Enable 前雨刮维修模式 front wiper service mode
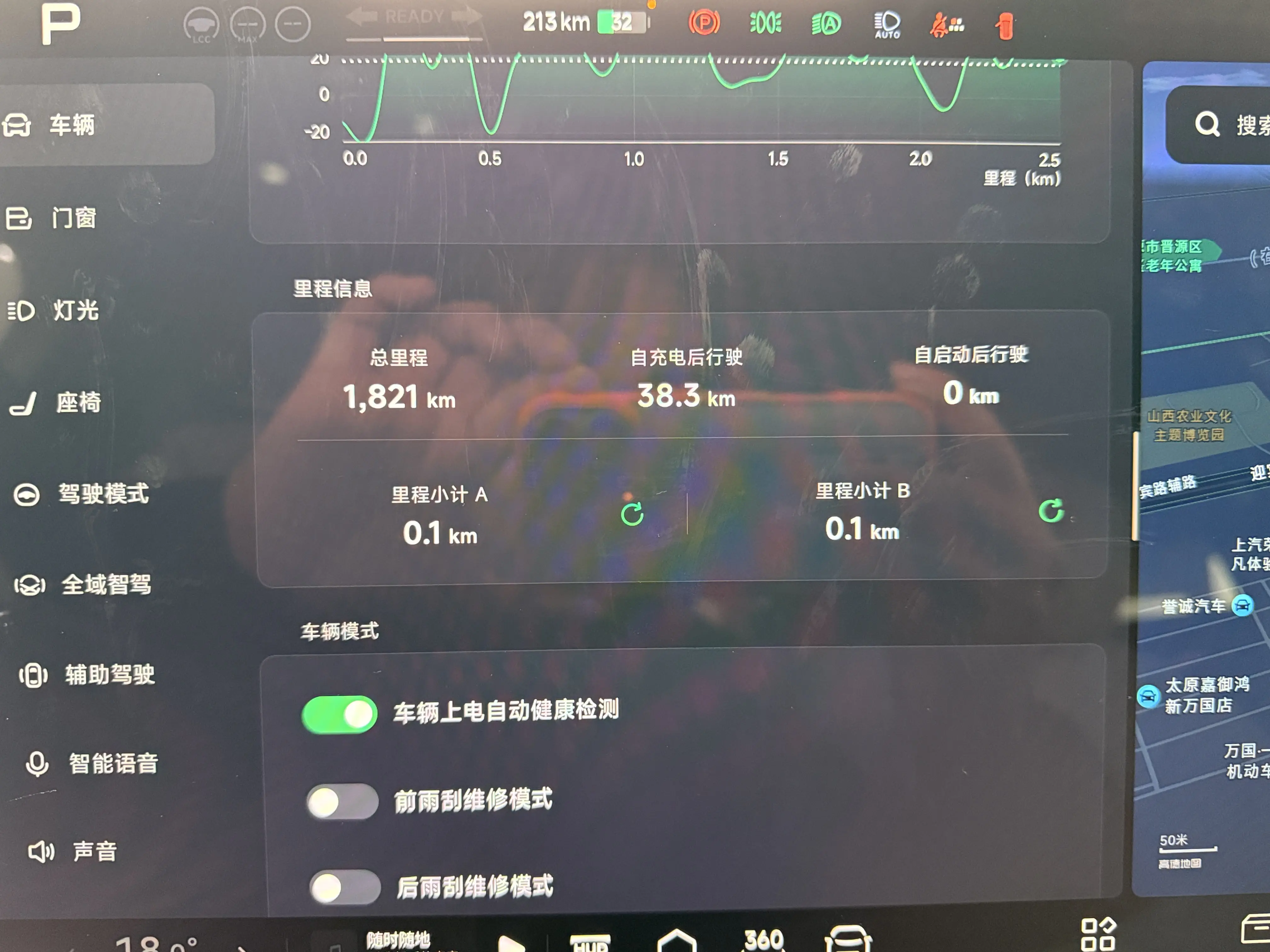Screen dimensions: 1270x952 342,802
